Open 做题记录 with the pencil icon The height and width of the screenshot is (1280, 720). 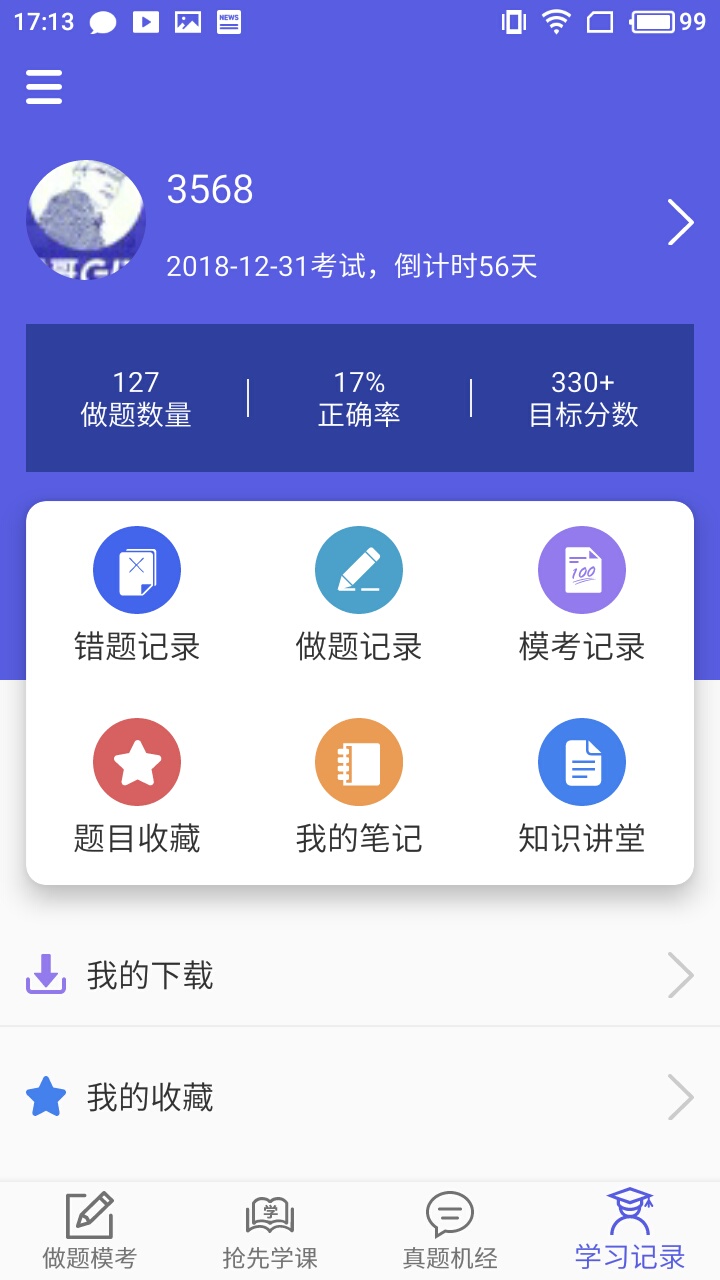coord(359,569)
